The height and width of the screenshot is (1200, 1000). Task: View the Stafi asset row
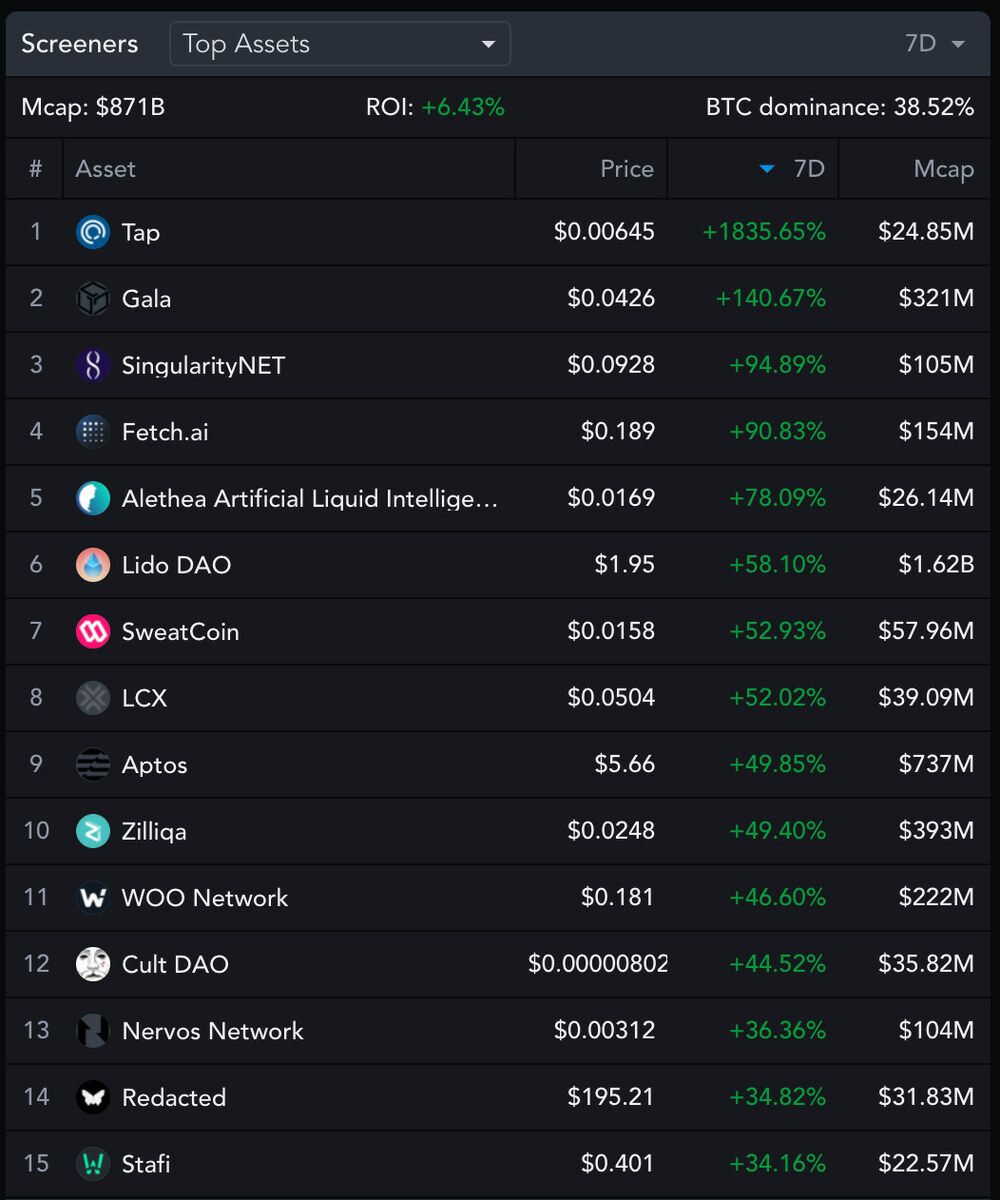[146, 1164]
